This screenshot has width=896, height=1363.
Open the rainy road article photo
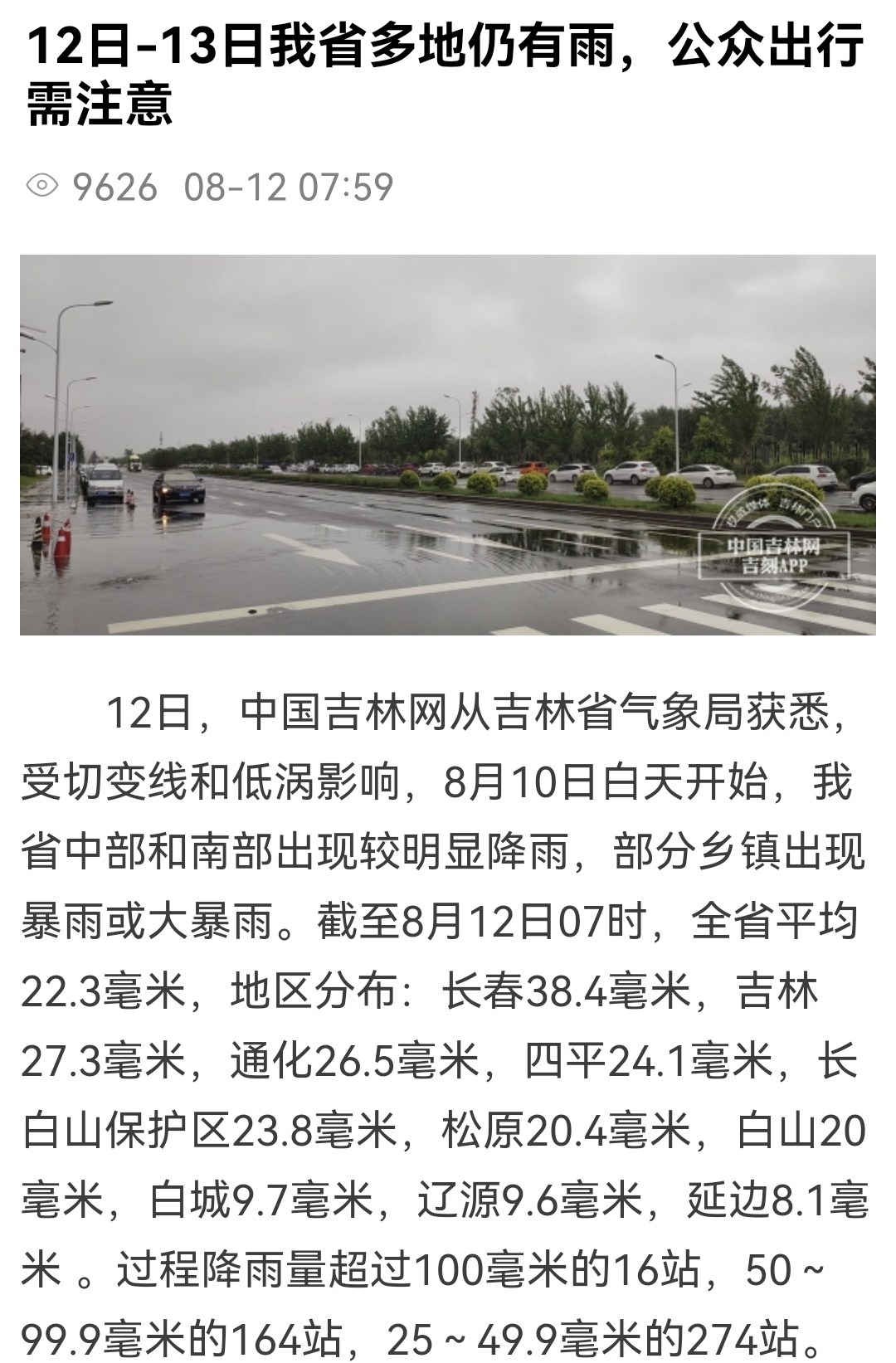coord(448,445)
